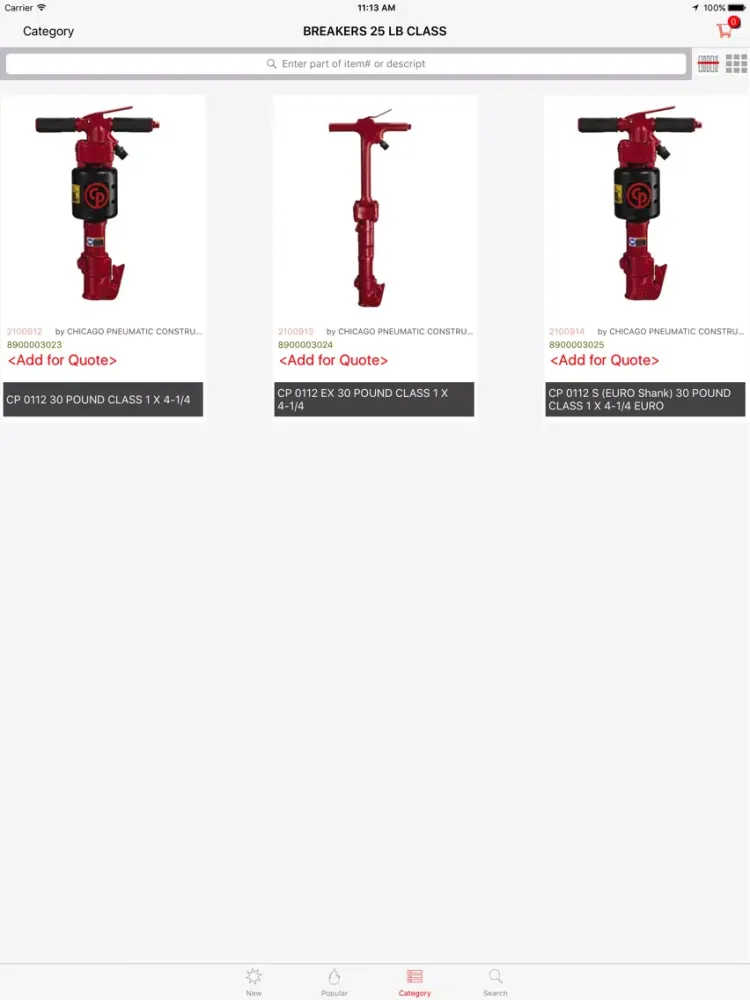750x1000 pixels.
Task: Open the shopping cart
Action: [725, 30]
